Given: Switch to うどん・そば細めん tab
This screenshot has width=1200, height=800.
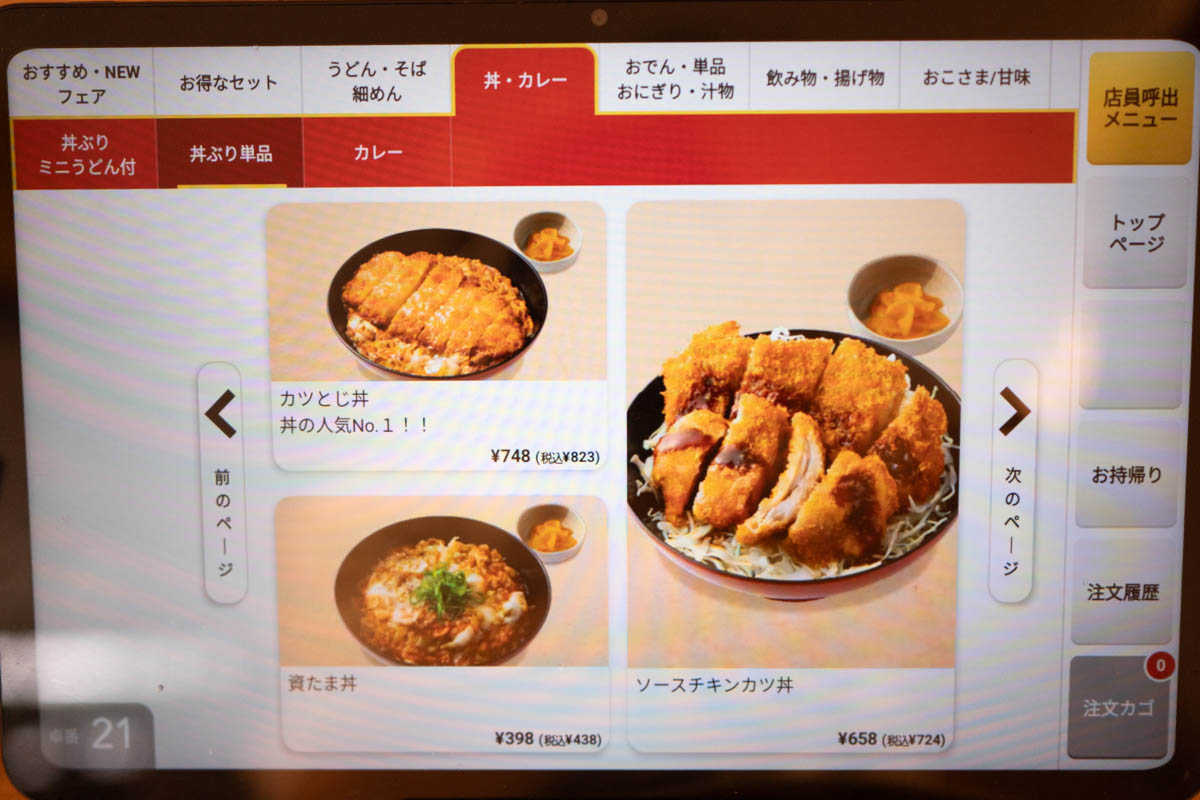Looking at the screenshot, I should coord(377,82).
